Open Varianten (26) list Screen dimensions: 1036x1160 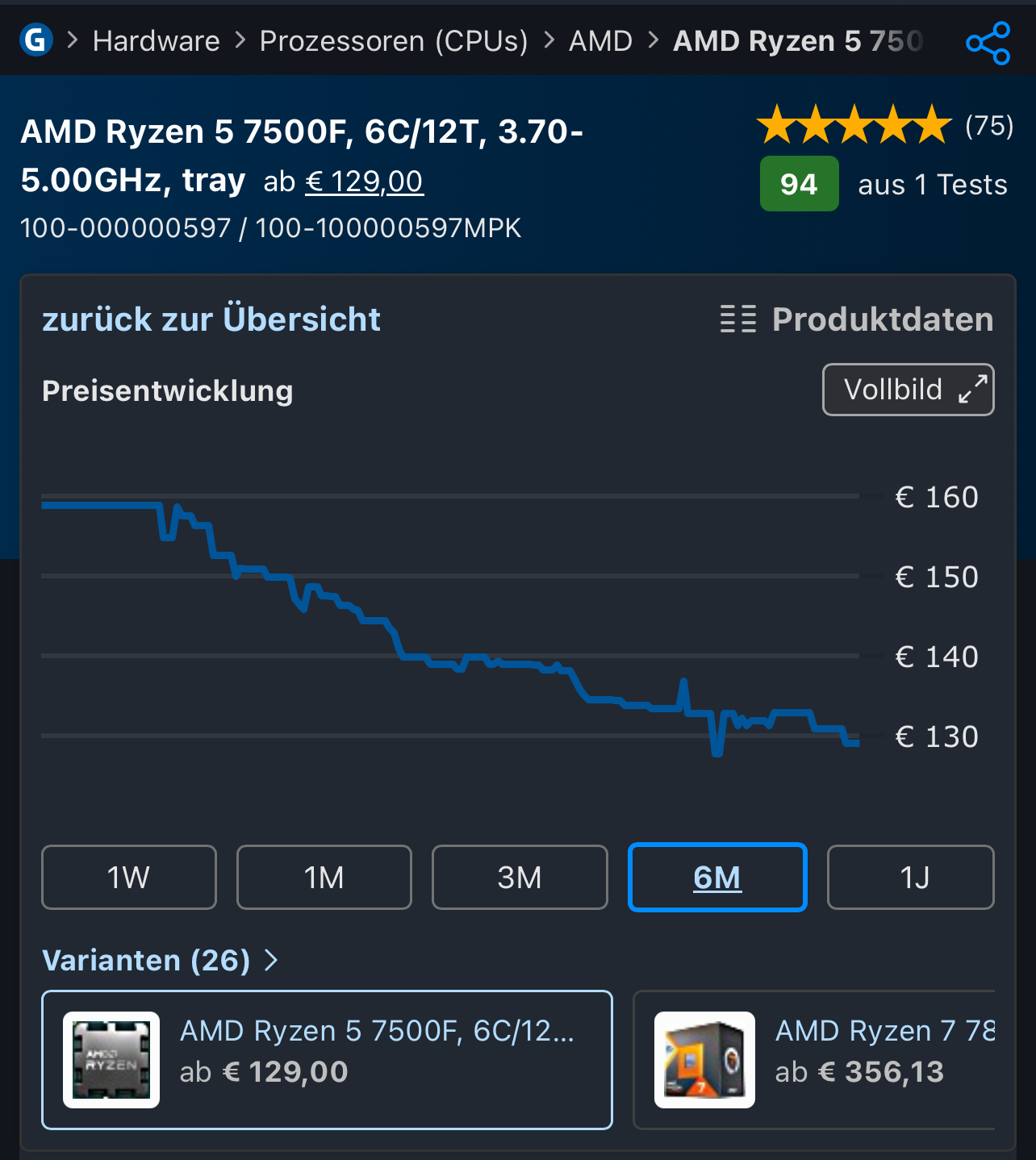[x=160, y=961]
